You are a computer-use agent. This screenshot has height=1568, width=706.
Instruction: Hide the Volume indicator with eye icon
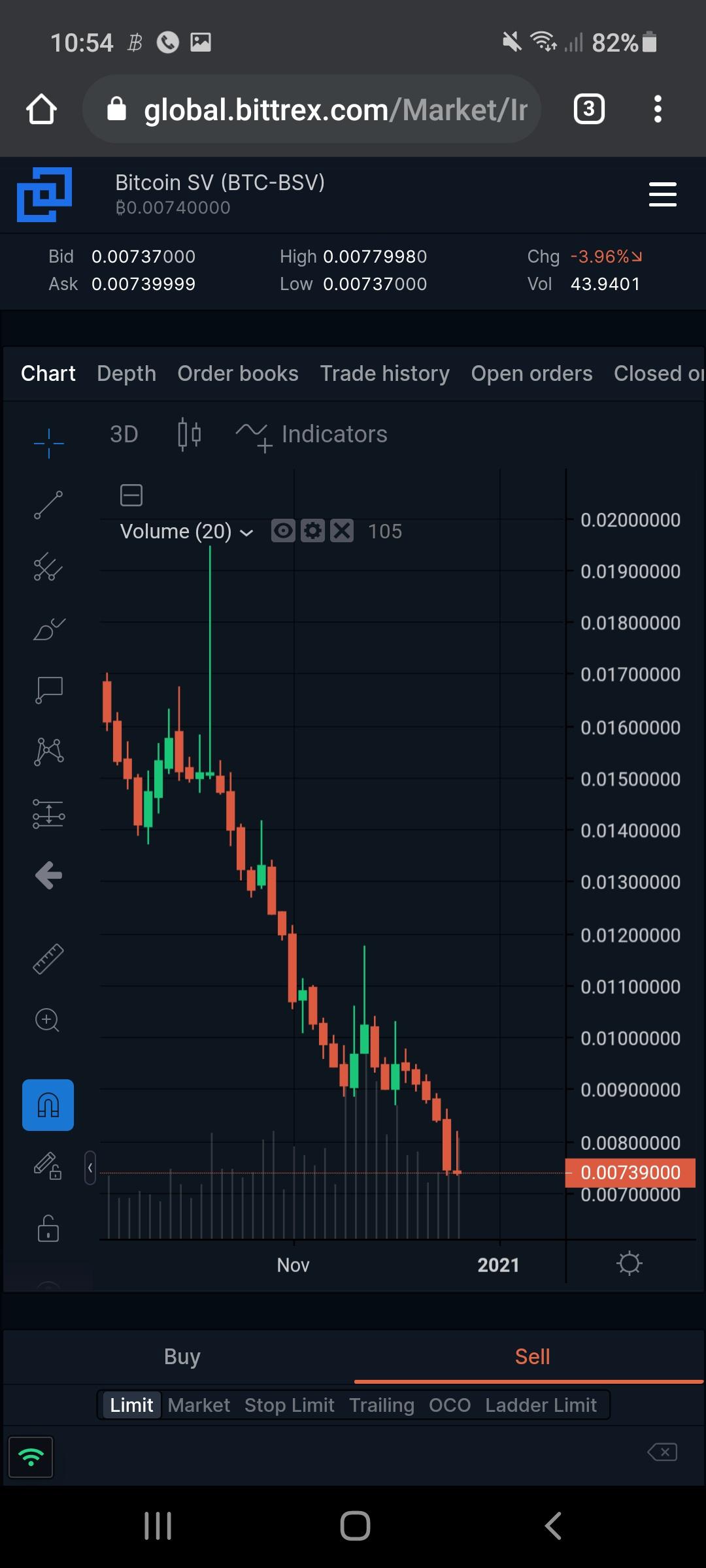(x=283, y=531)
